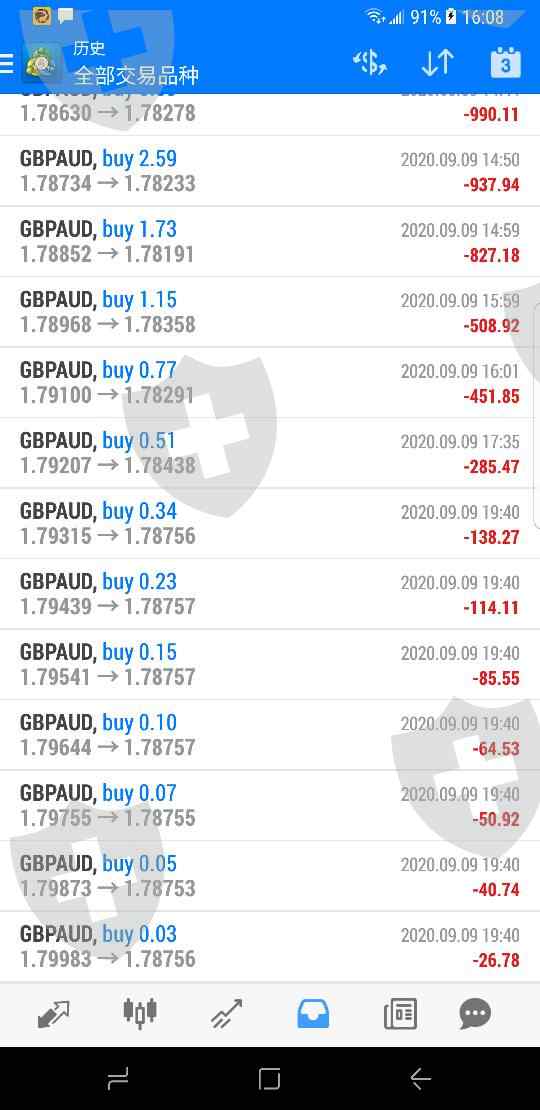Go back with the system back button
Image resolution: width=540 pixels, height=1110 pixels.
coord(421,1079)
